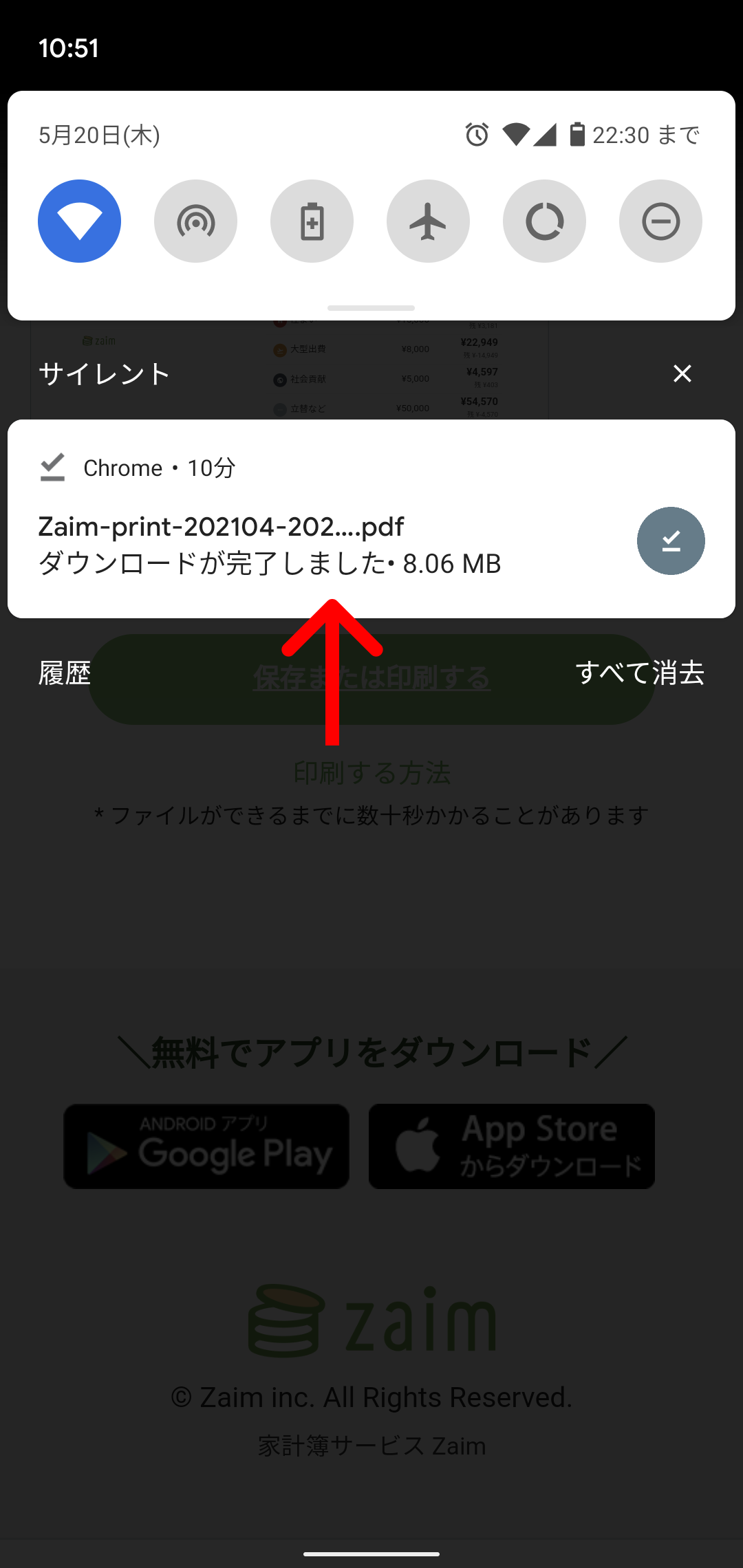Screen dimensions: 743x1568
Task: Clear all notifications (すべて消去)
Action: click(x=639, y=673)
